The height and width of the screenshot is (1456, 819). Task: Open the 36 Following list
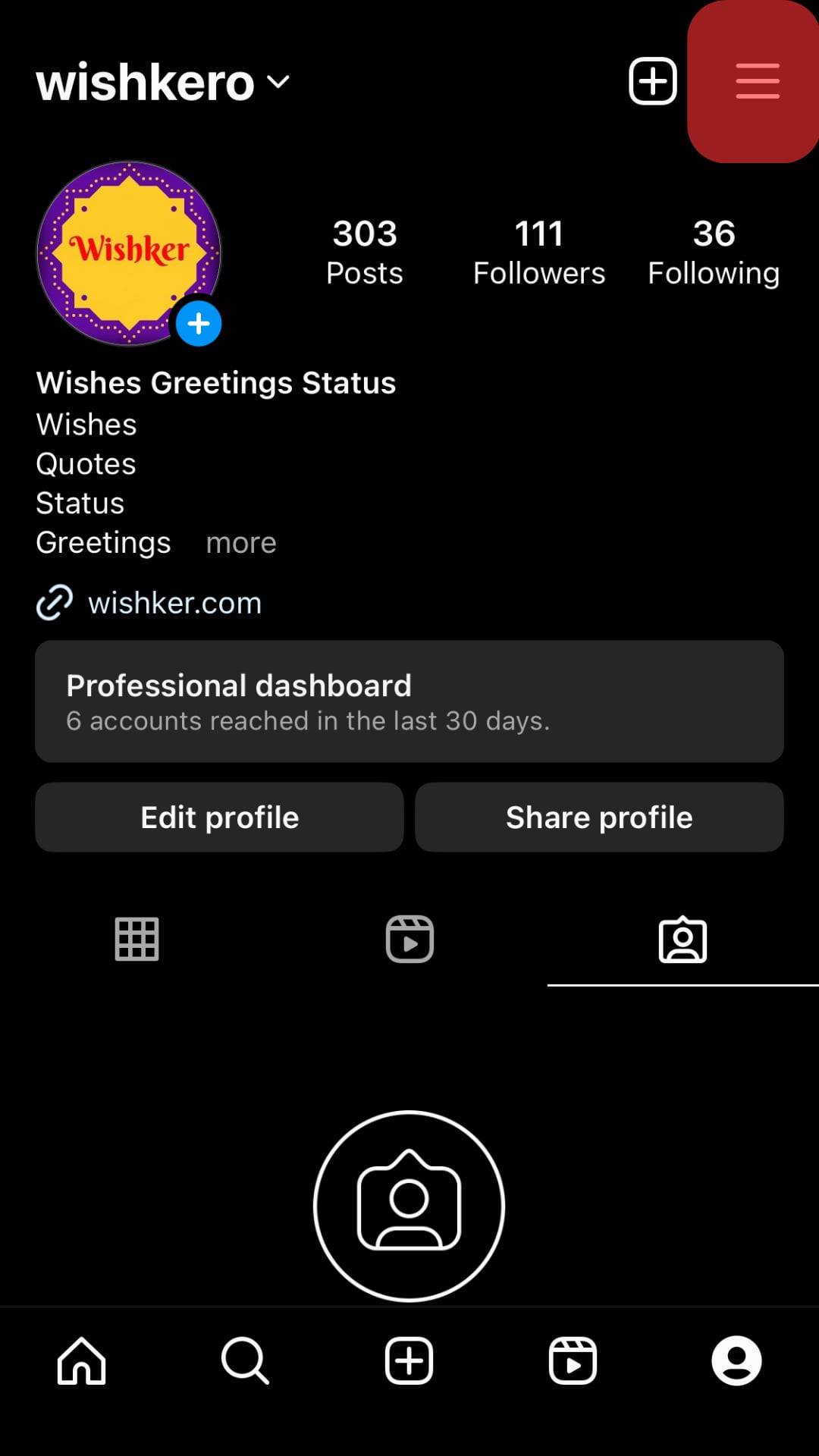click(x=713, y=252)
